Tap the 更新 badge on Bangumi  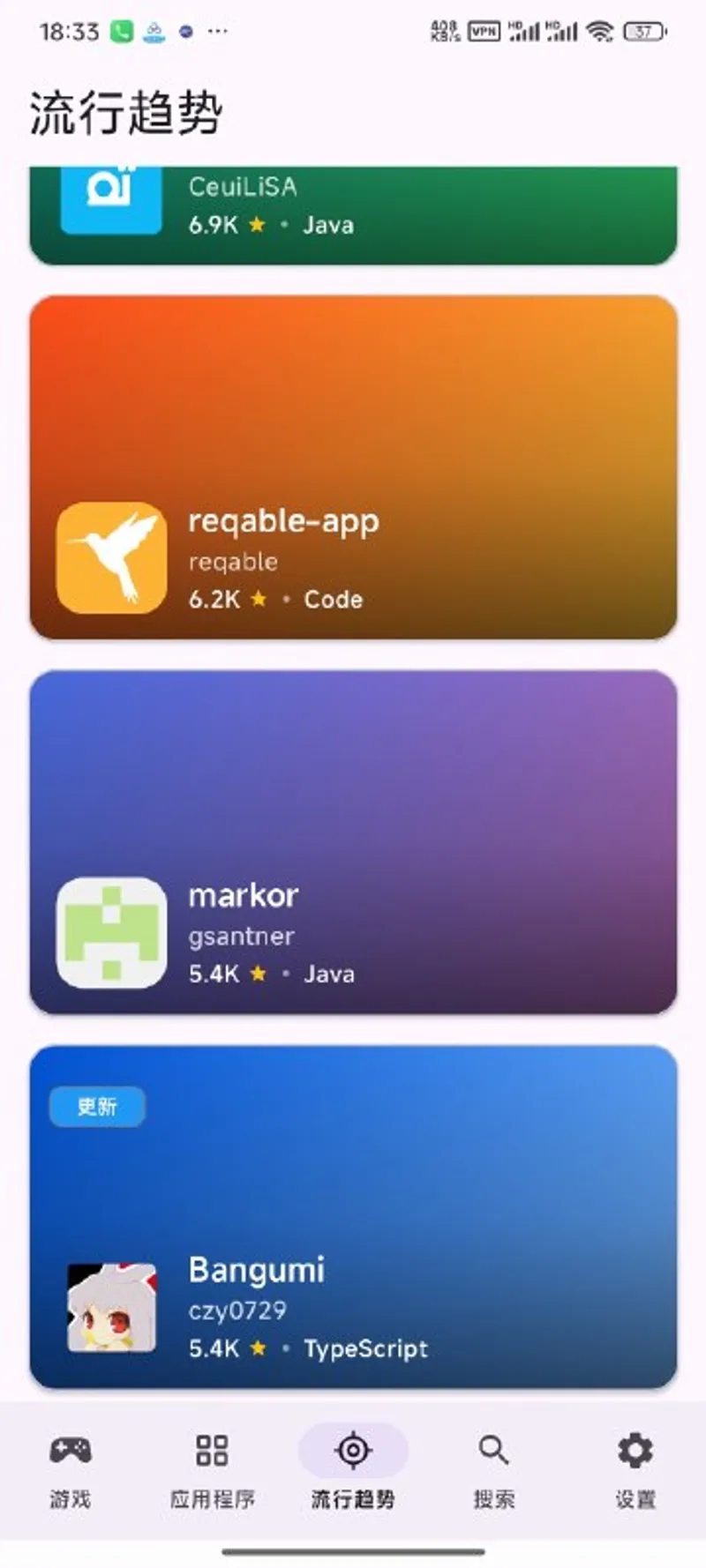[x=97, y=1106]
